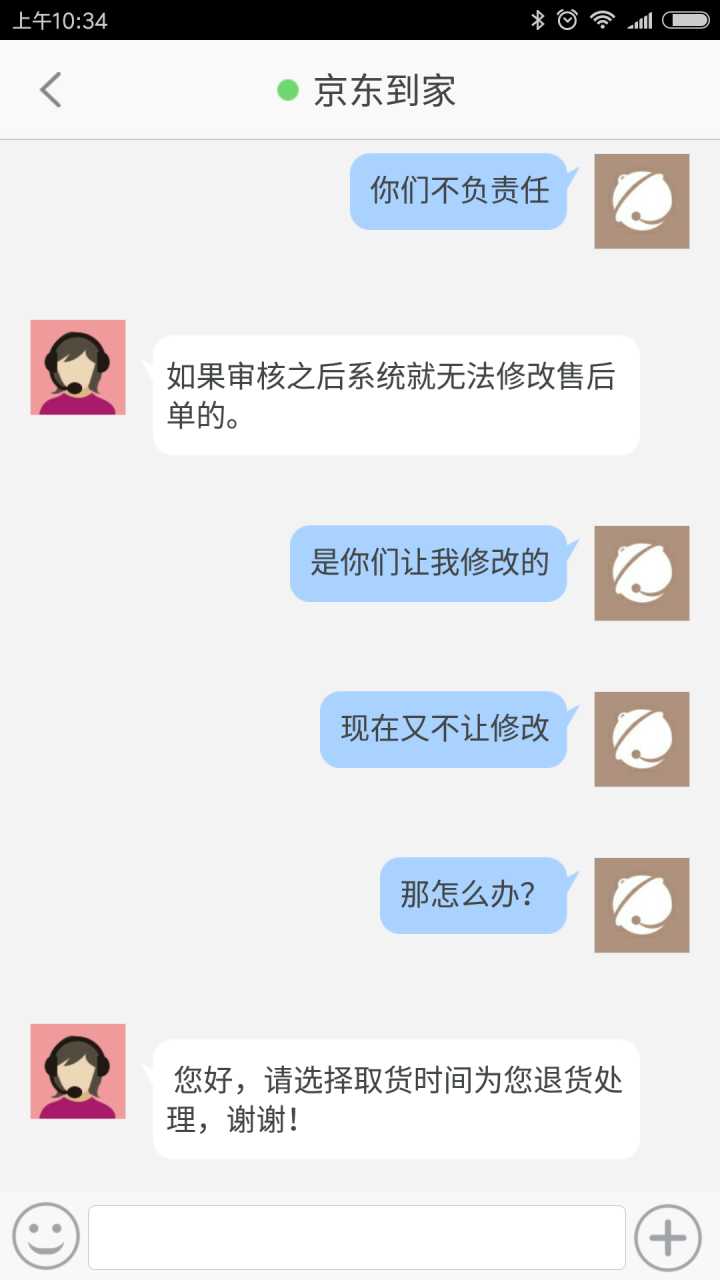Go back from the 京东到家 chat
The width and height of the screenshot is (720, 1280).
pyautogui.click(x=50, y=90)
